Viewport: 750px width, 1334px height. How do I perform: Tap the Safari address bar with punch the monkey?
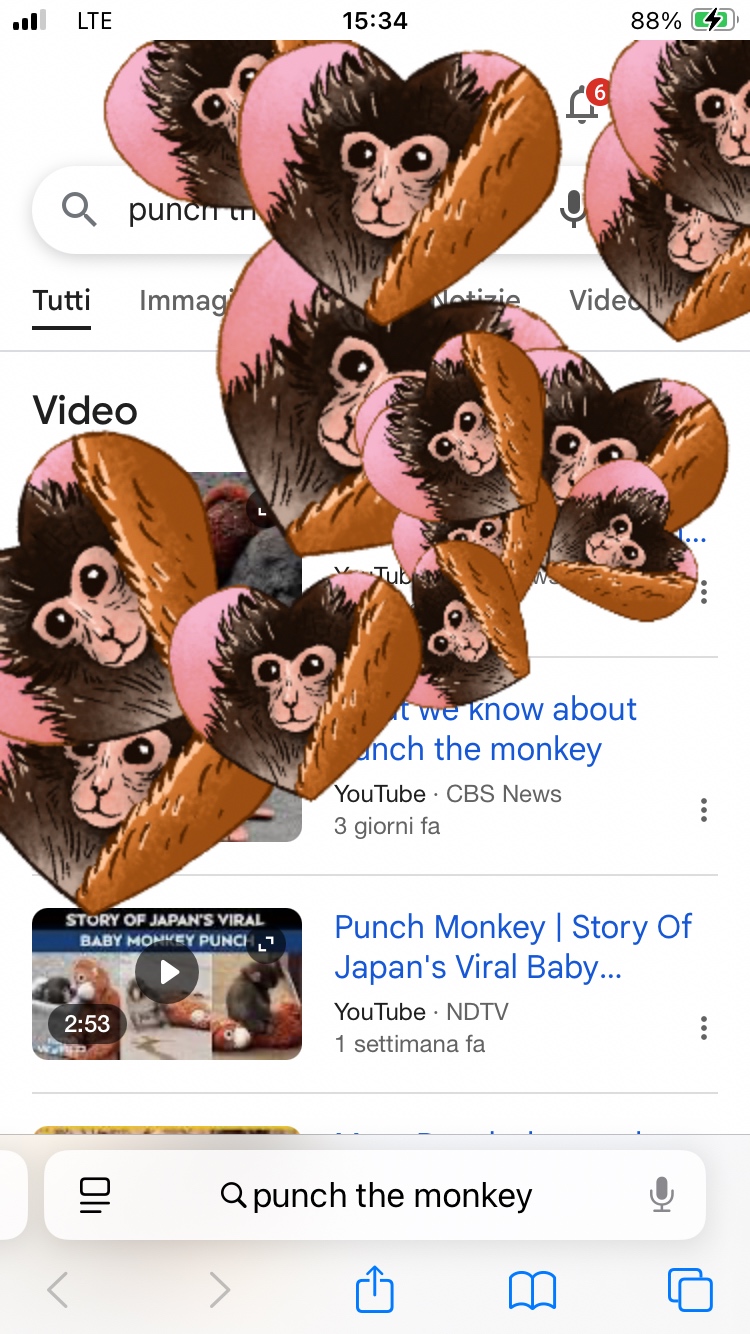coord(390,1195)
